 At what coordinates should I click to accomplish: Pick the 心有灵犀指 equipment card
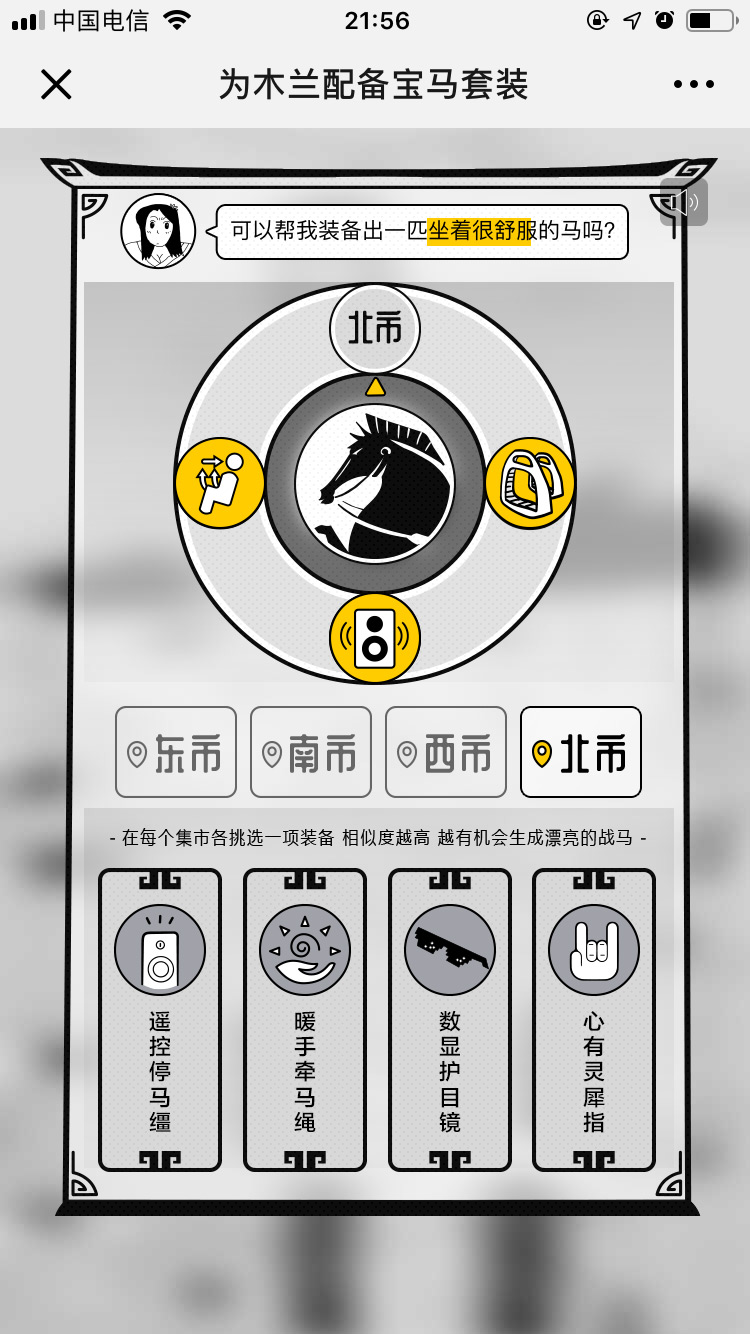(594, 1018)
